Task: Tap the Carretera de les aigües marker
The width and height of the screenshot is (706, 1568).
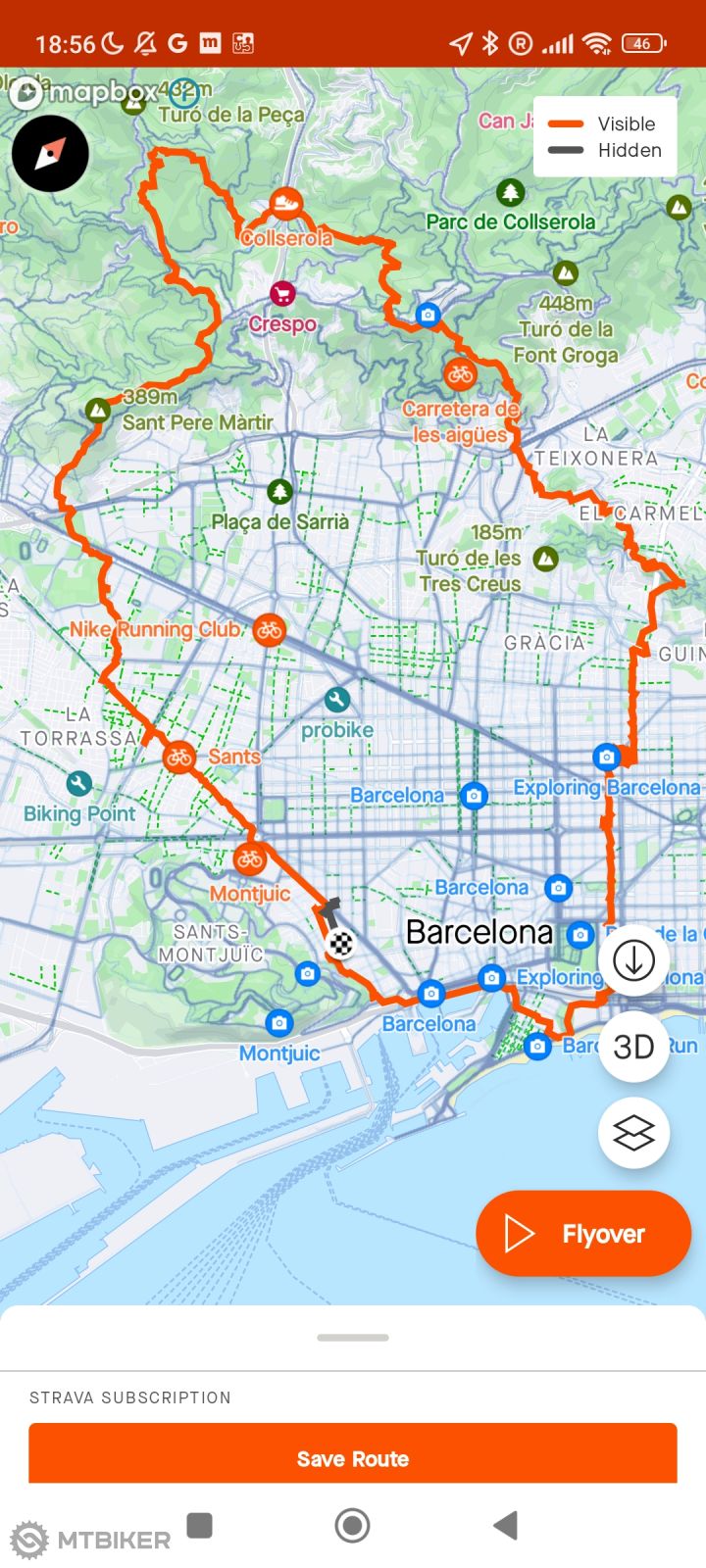Action: 460,373
